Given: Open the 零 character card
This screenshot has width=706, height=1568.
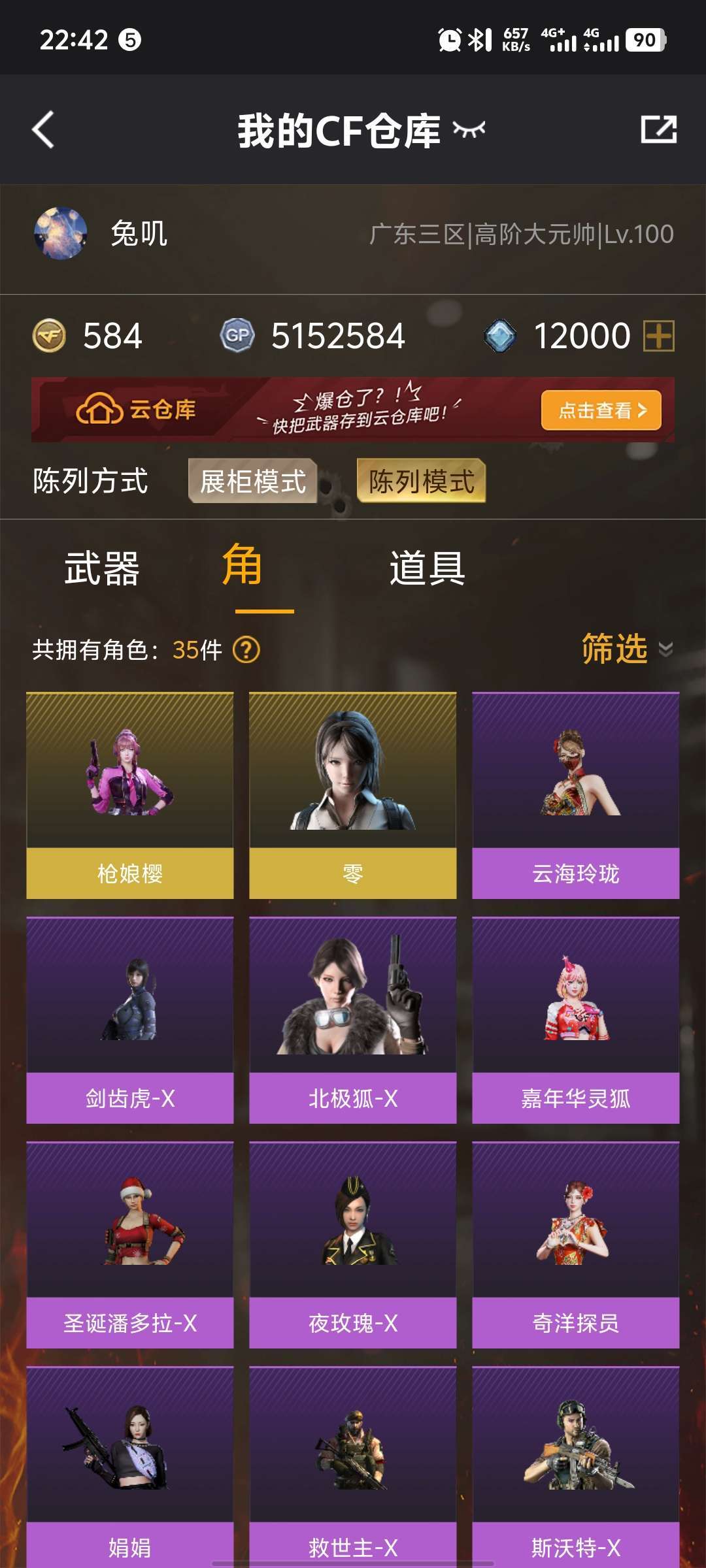Looking at the screenshot, I should (353, 795).
